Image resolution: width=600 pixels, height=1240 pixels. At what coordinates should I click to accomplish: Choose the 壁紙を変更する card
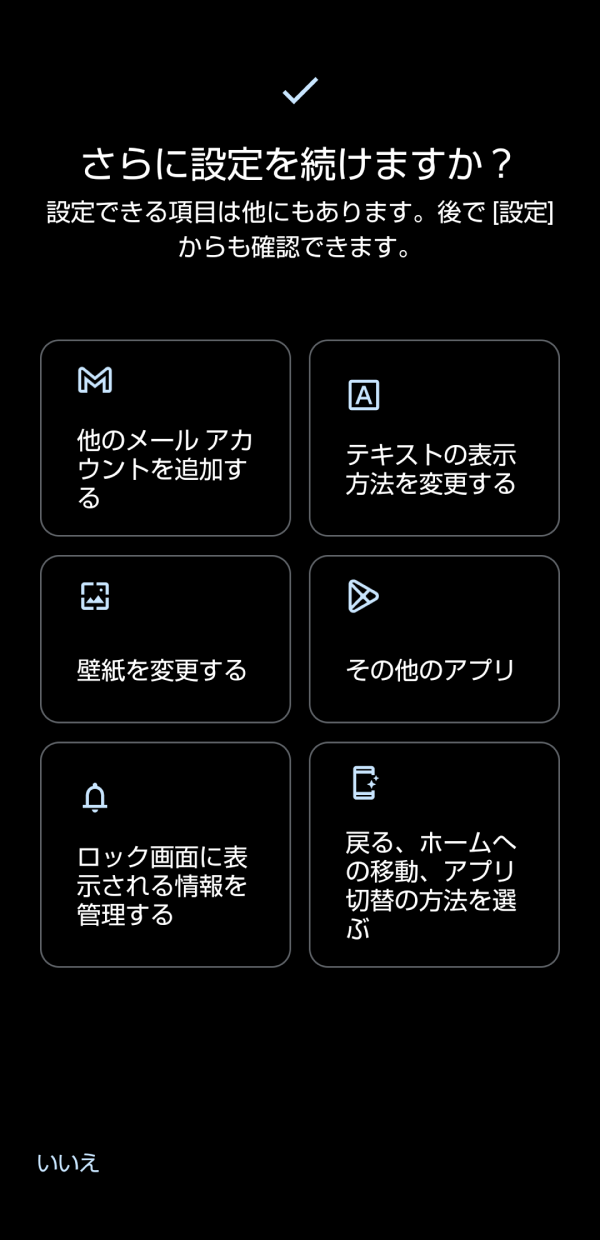tap(165, 639)
